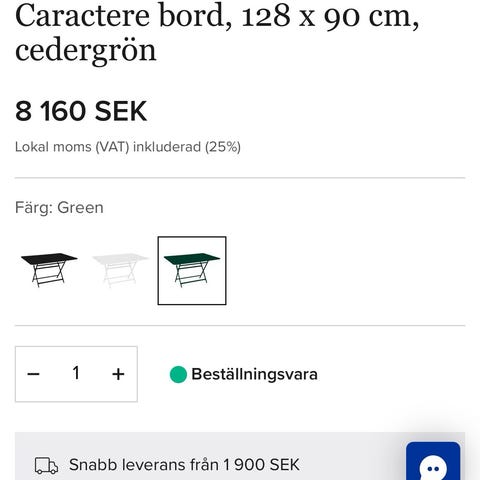The height and width of the screenshot is (480, 480).
Task: Increase quantity with the plus button
Action: tap(118, 374)
